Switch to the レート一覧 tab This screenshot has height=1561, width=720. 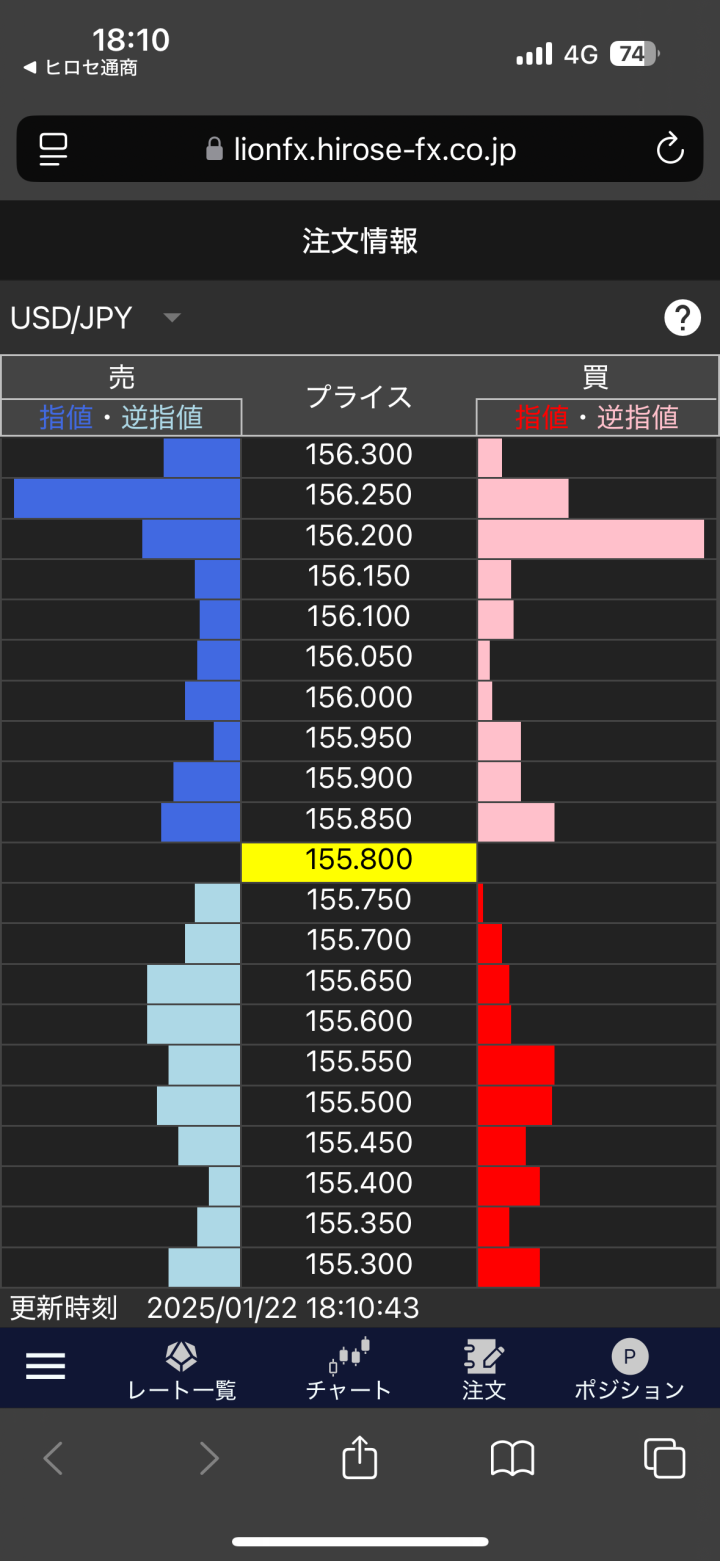point(182,1370)
